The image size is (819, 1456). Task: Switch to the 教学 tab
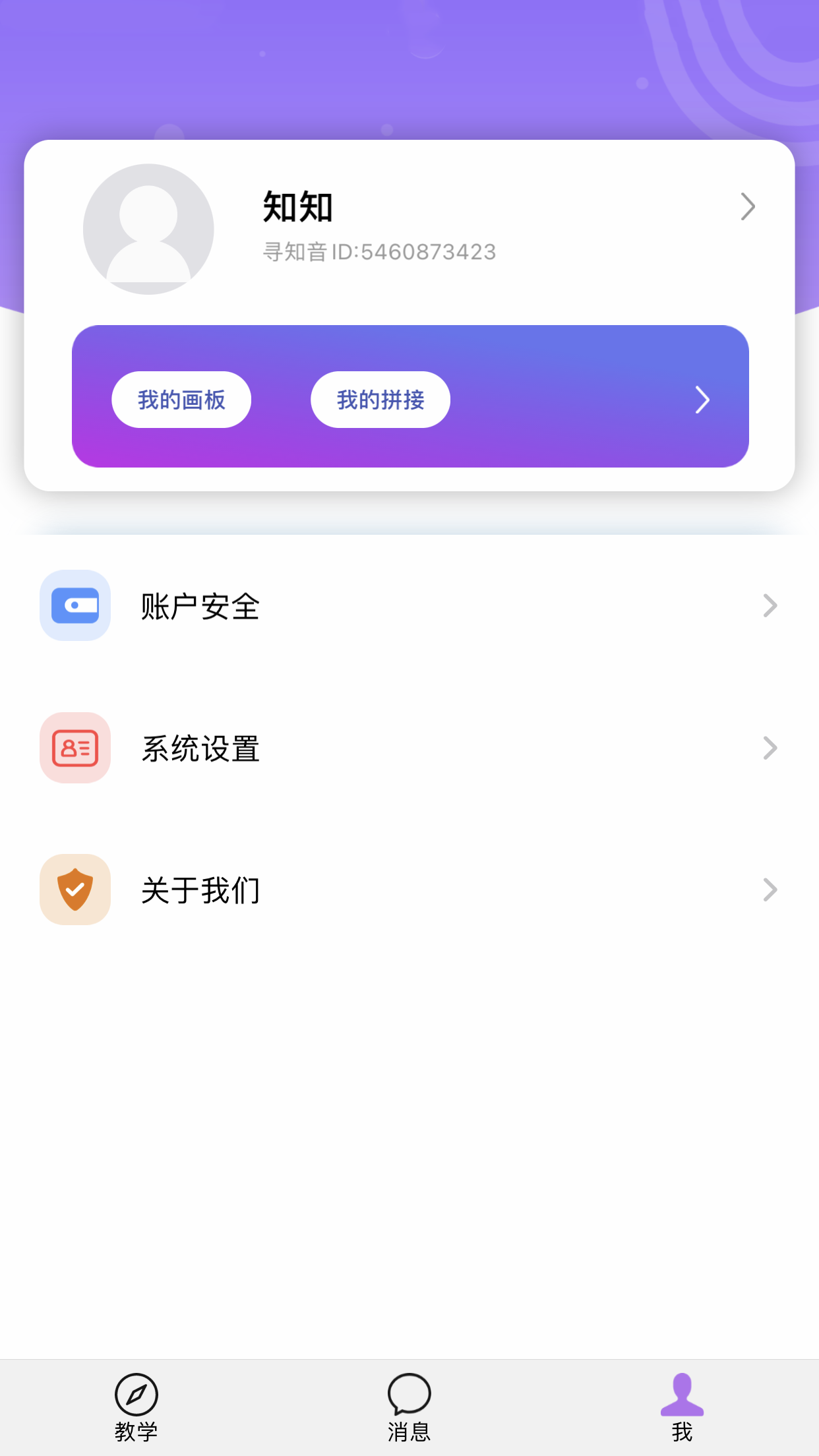tap(136, 1407)
